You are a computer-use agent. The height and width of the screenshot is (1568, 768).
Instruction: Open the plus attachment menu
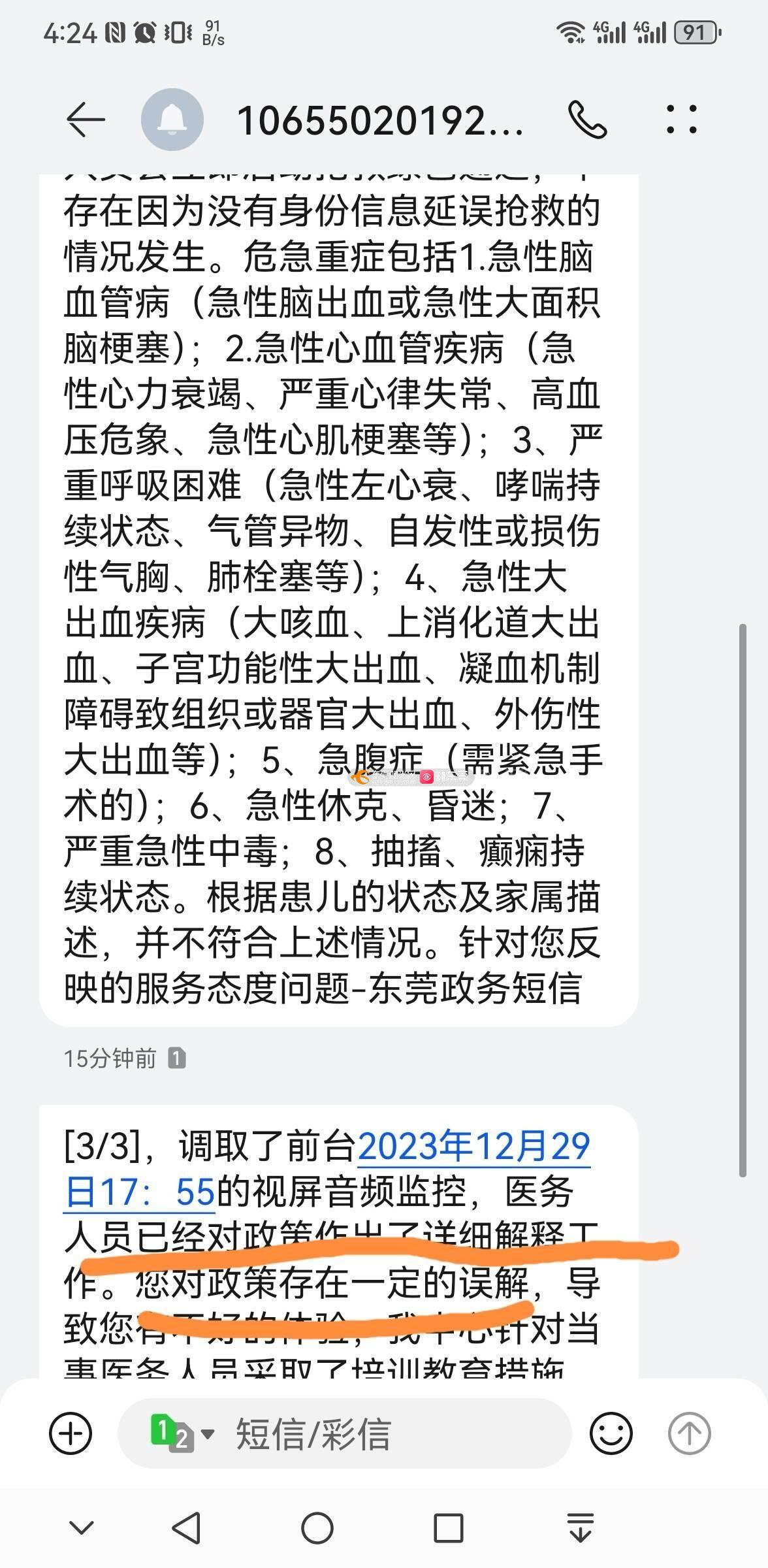pyautogui.click(x=71, y=1433)
